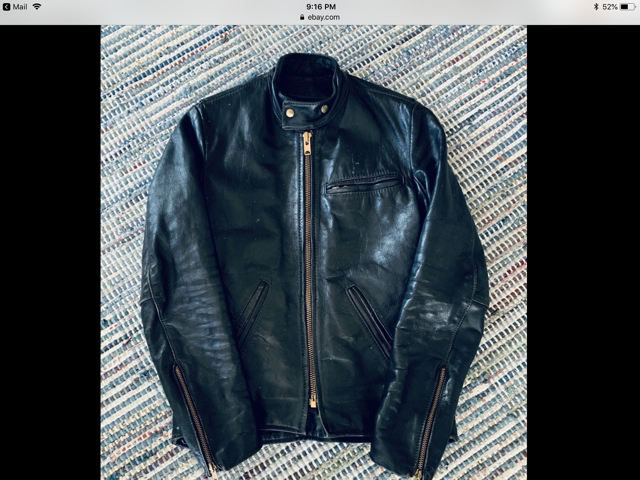Tap the ebay.com address to show the toolbar

click(x=320, y=17)
